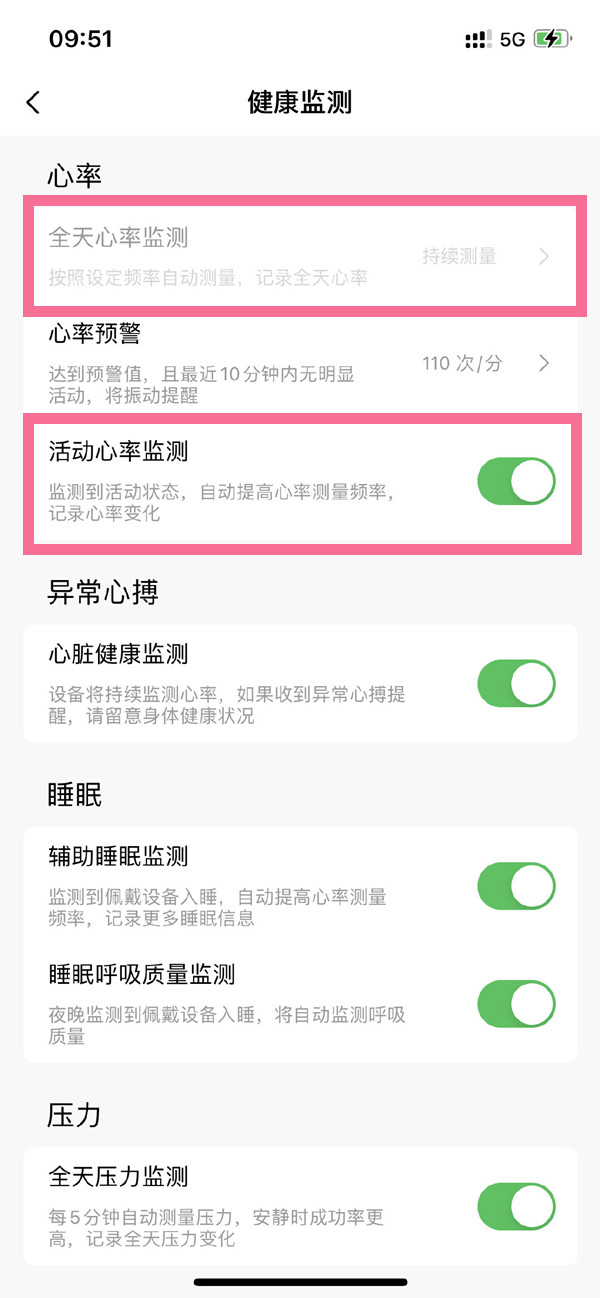Viewport: 600px width, 1298px height.
Task: Toggle off 活动心率监测
Action: (x=516, y=482)
